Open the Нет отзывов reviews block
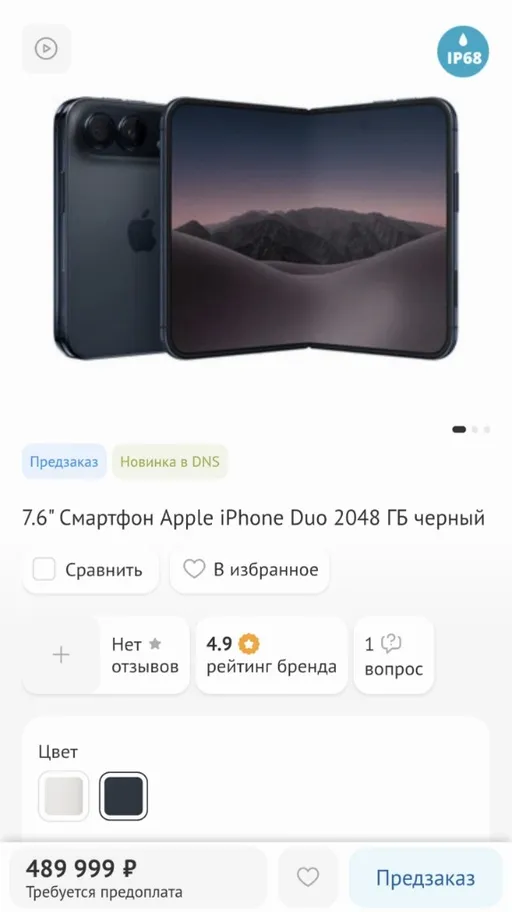The height and width of the screenshot is (912, 512). tap(145, 656)
